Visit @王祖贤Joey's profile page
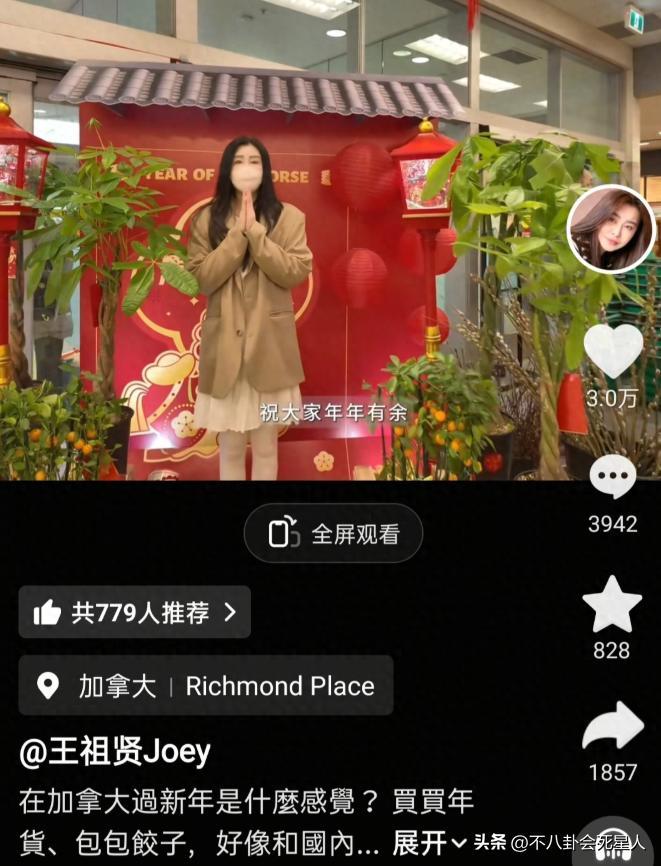This screenshot has height=866, width=661. tap(115, 753)
